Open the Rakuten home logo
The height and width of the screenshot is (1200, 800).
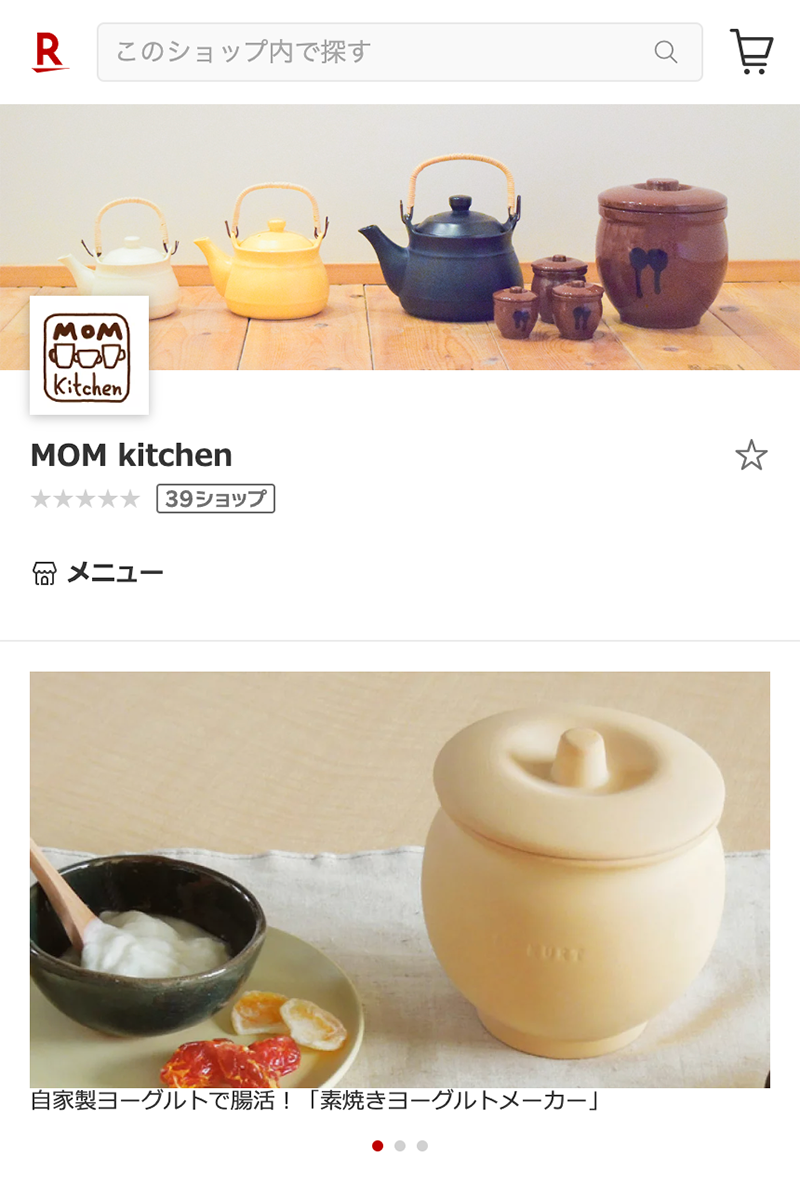point(50,52)
